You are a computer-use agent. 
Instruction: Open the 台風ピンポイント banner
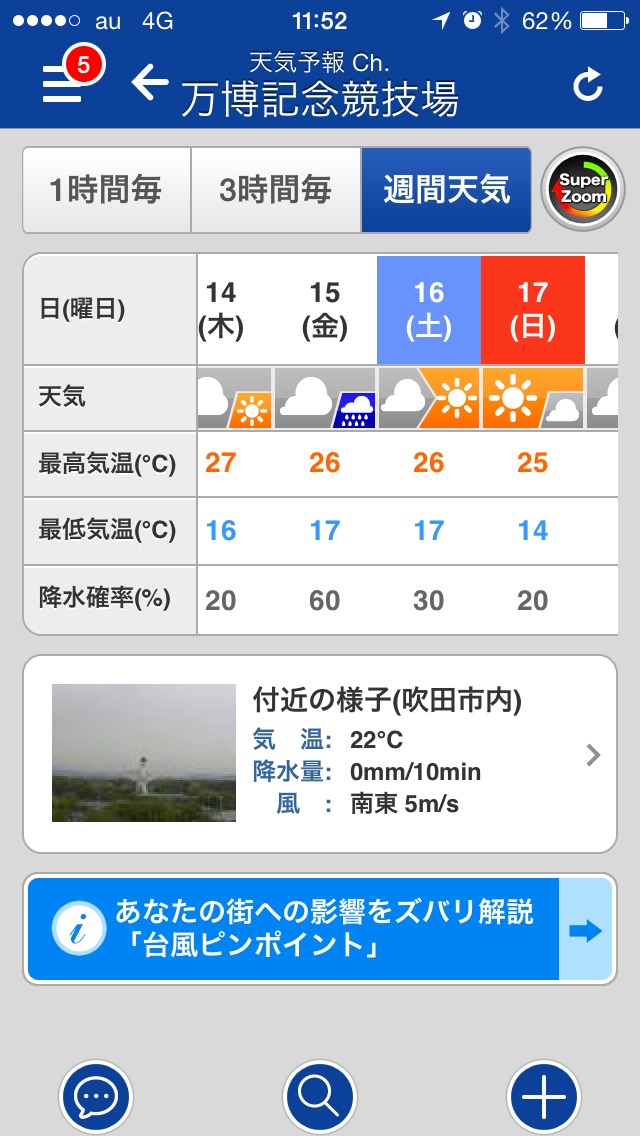[319, 929]
